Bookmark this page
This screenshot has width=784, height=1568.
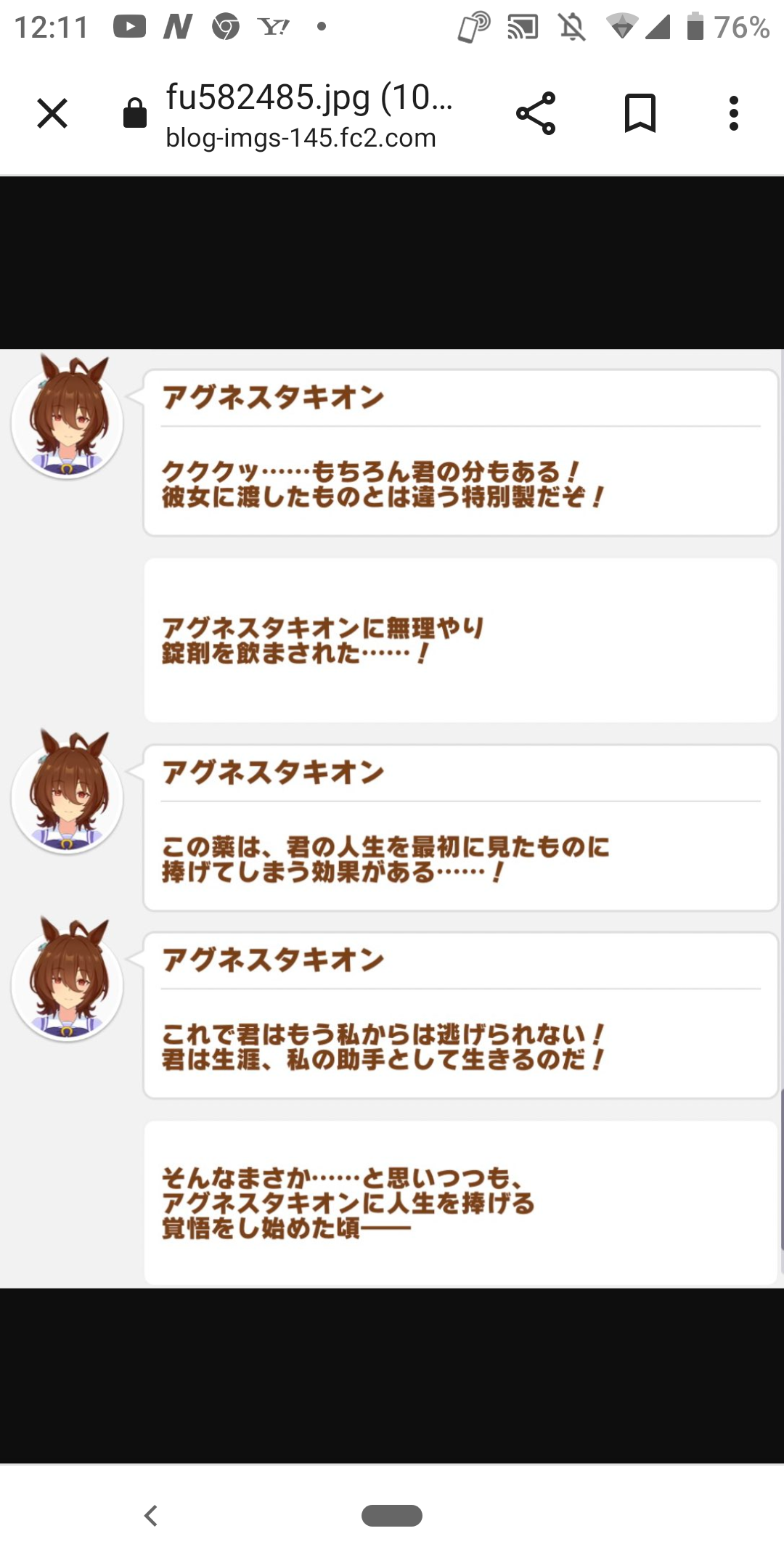(640, 113)
